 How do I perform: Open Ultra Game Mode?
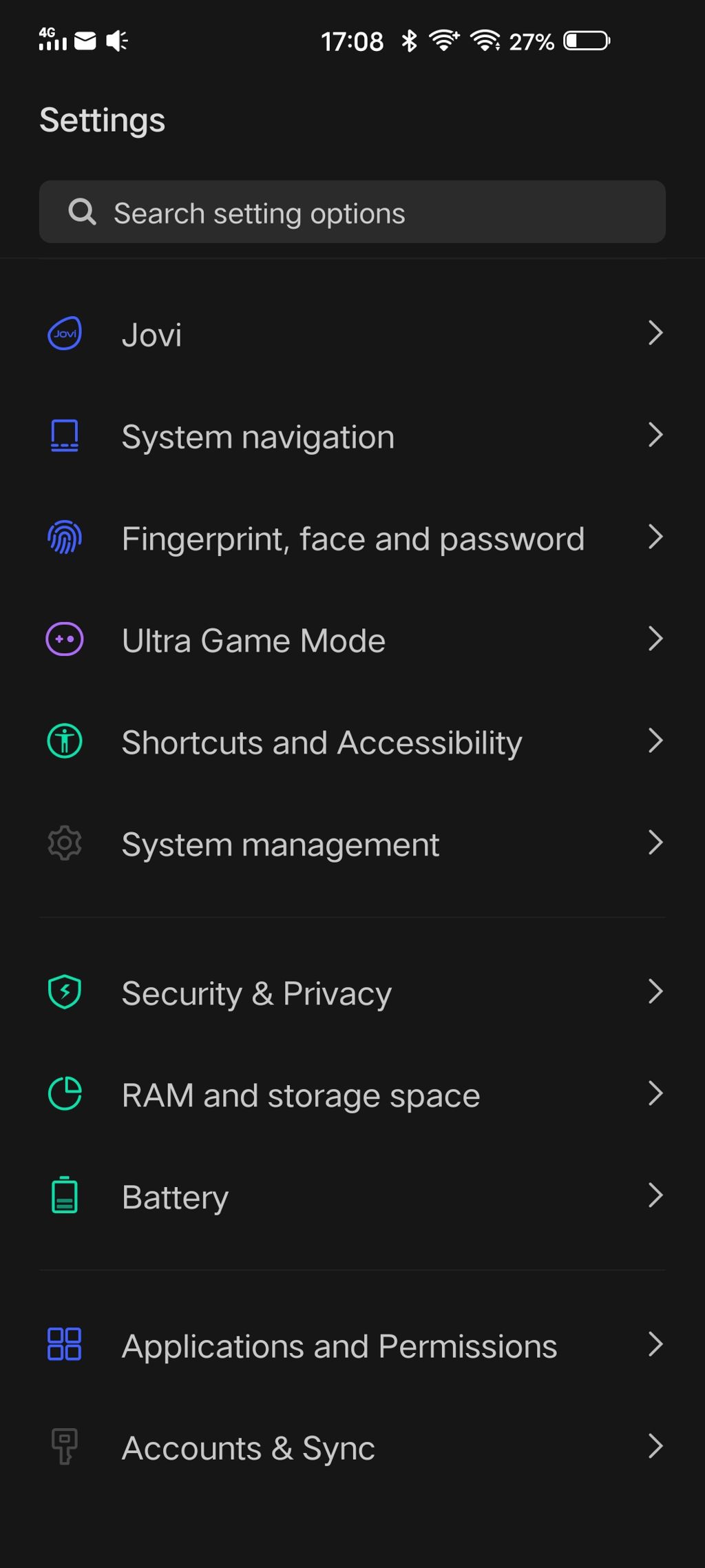point(352,640)
